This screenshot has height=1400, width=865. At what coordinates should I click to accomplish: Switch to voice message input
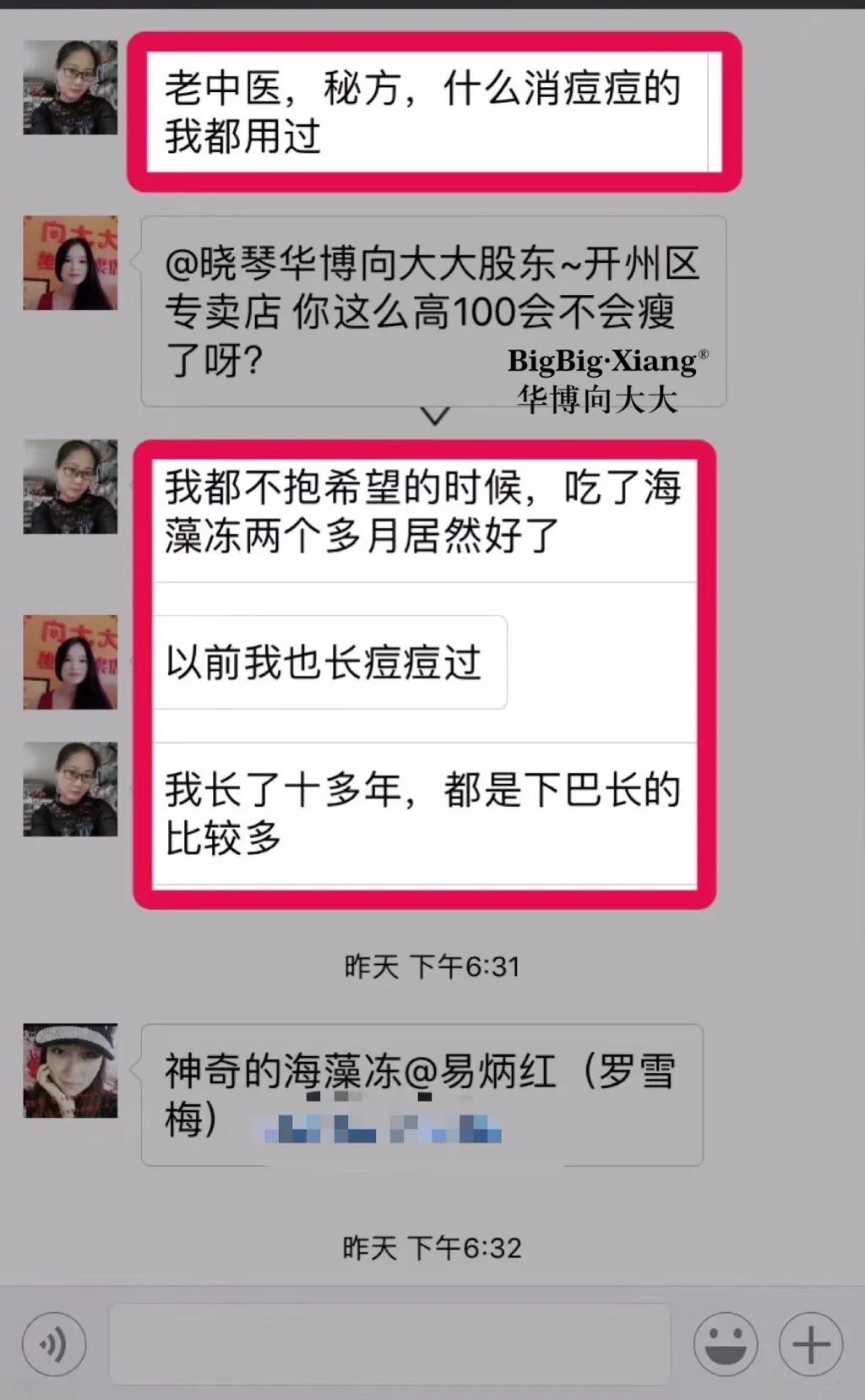[54, 1343]
